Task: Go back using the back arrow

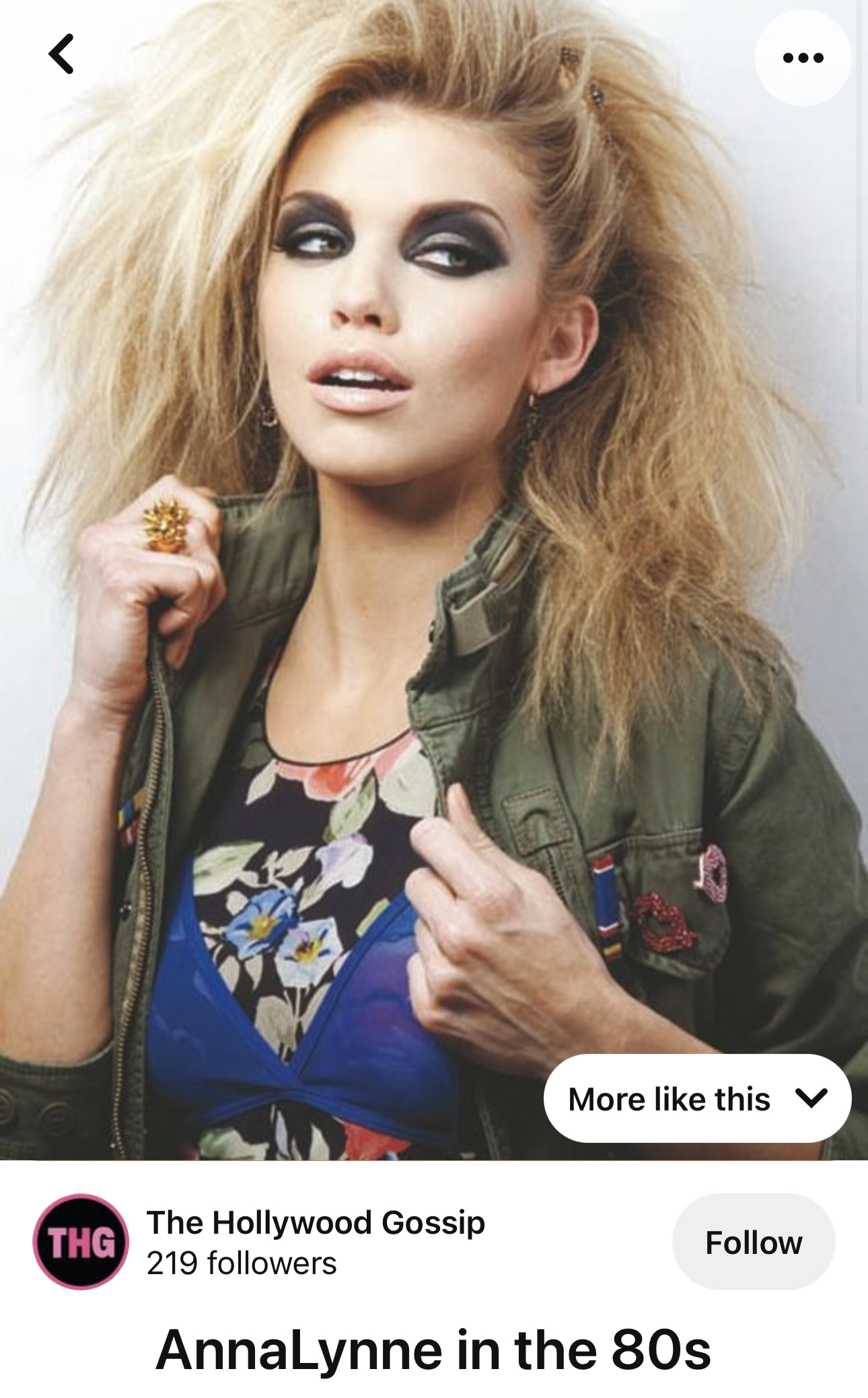Action: (x=61, y=54)
